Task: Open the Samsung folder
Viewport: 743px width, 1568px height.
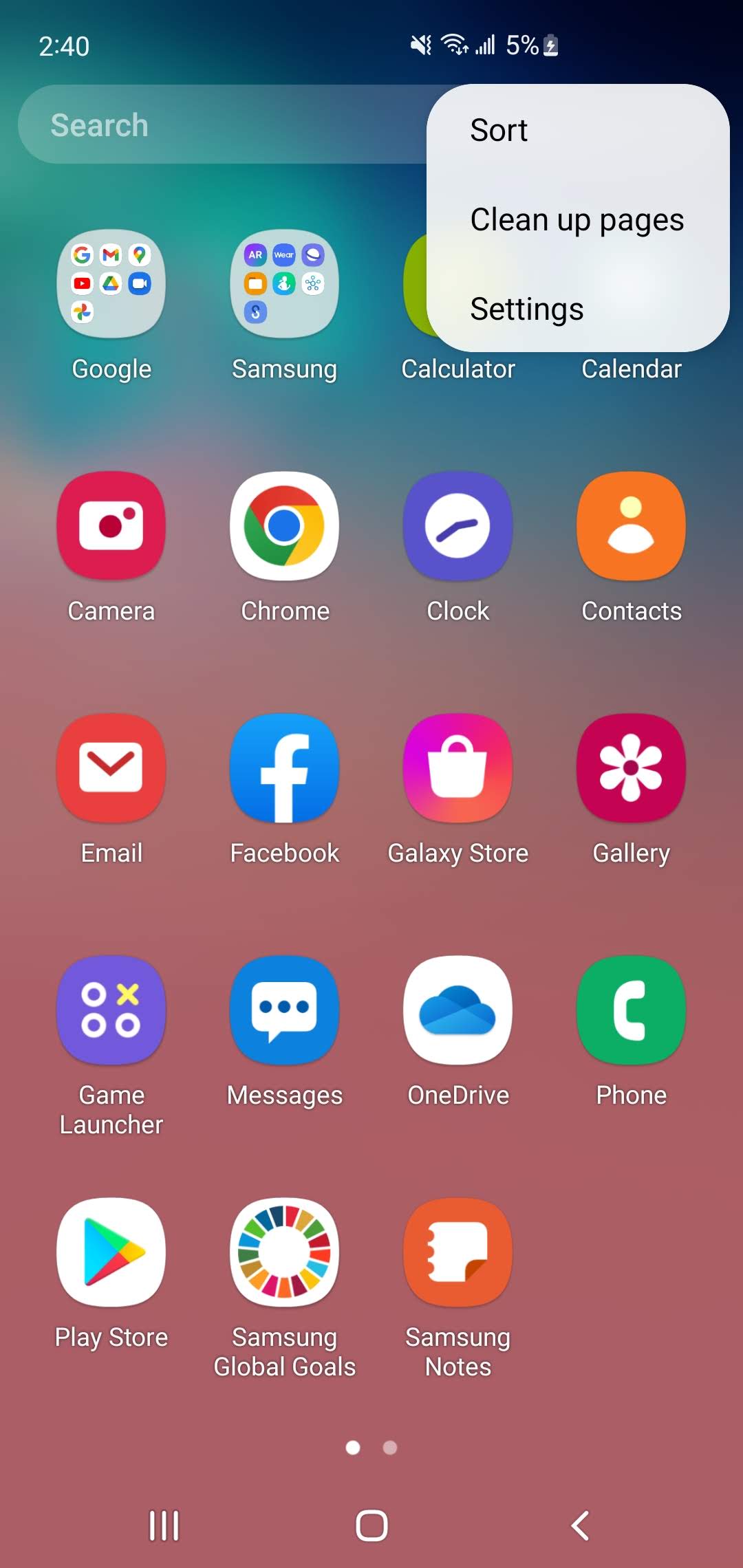Action: [x=285, y=284]
